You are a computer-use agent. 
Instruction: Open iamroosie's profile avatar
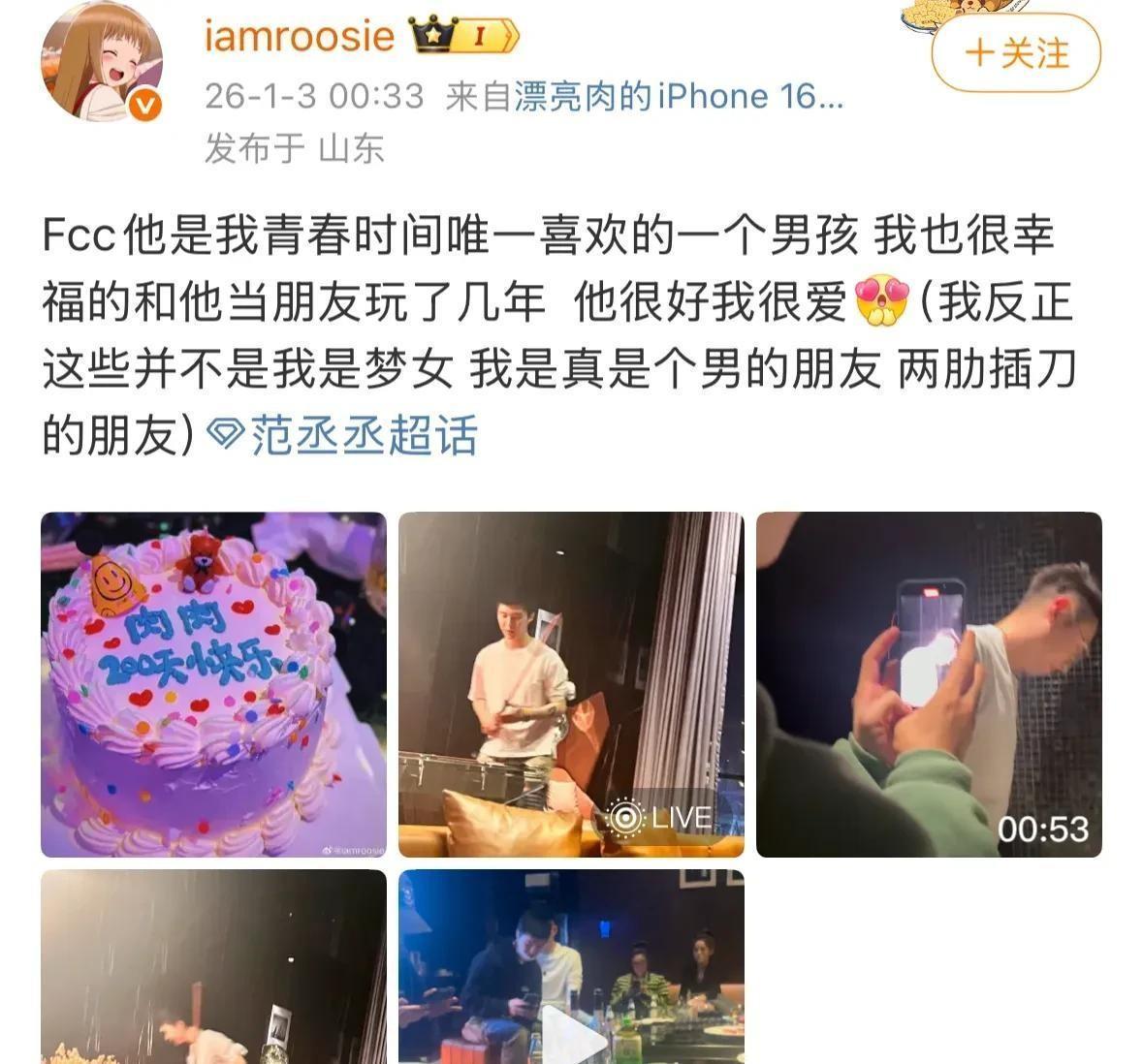click(102, 60)
